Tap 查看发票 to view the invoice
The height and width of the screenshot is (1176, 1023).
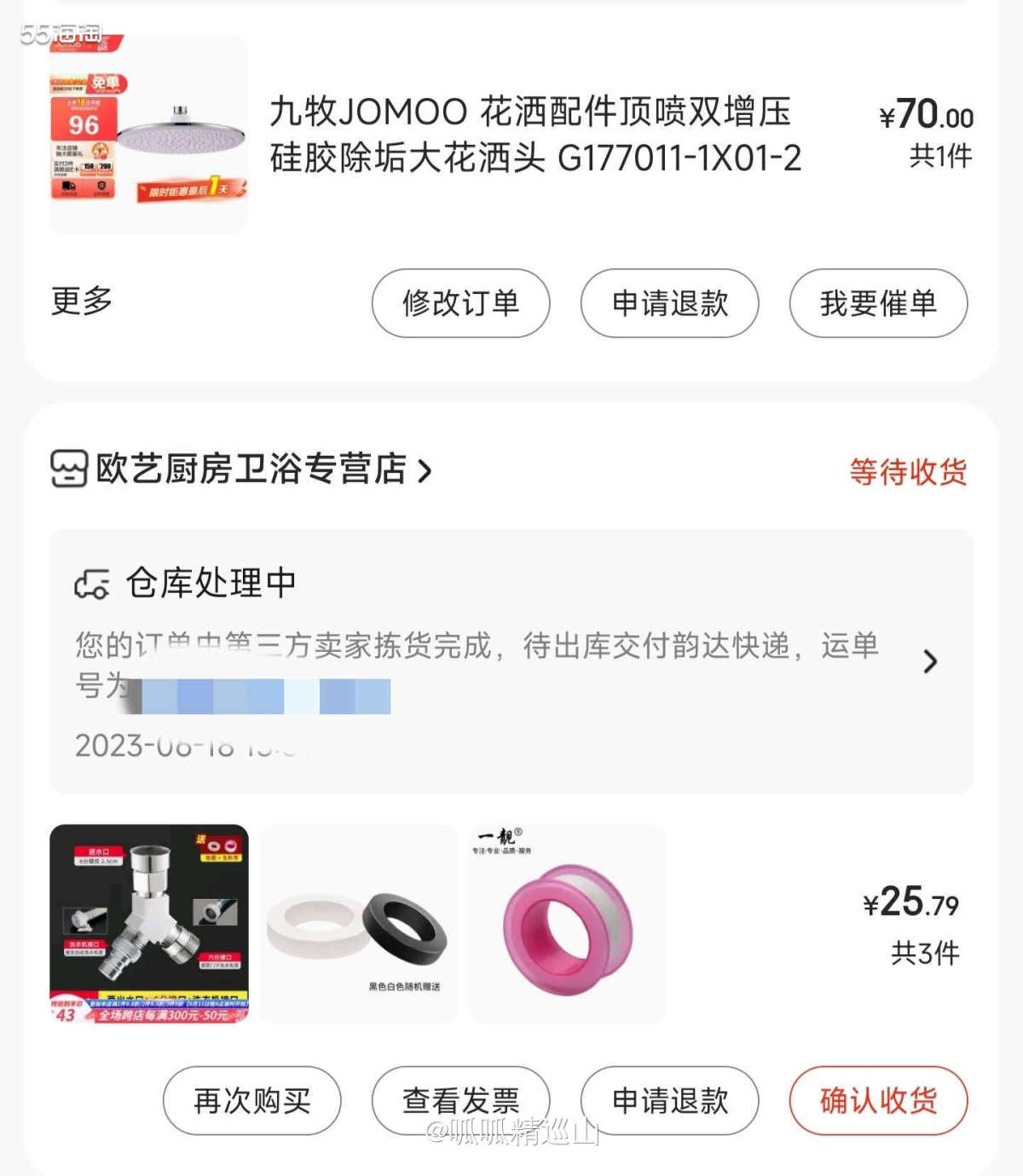(460, 1101)
